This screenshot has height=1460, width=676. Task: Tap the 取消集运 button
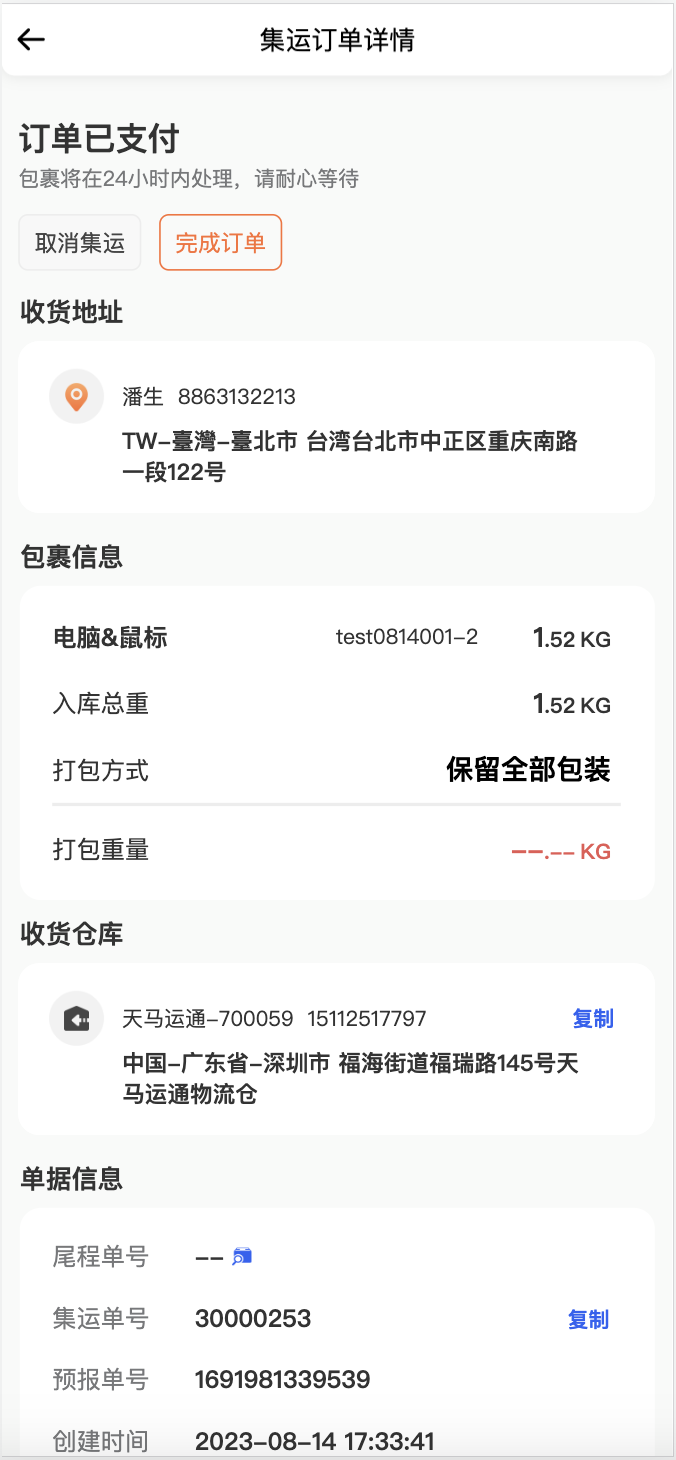click(80, 243)
